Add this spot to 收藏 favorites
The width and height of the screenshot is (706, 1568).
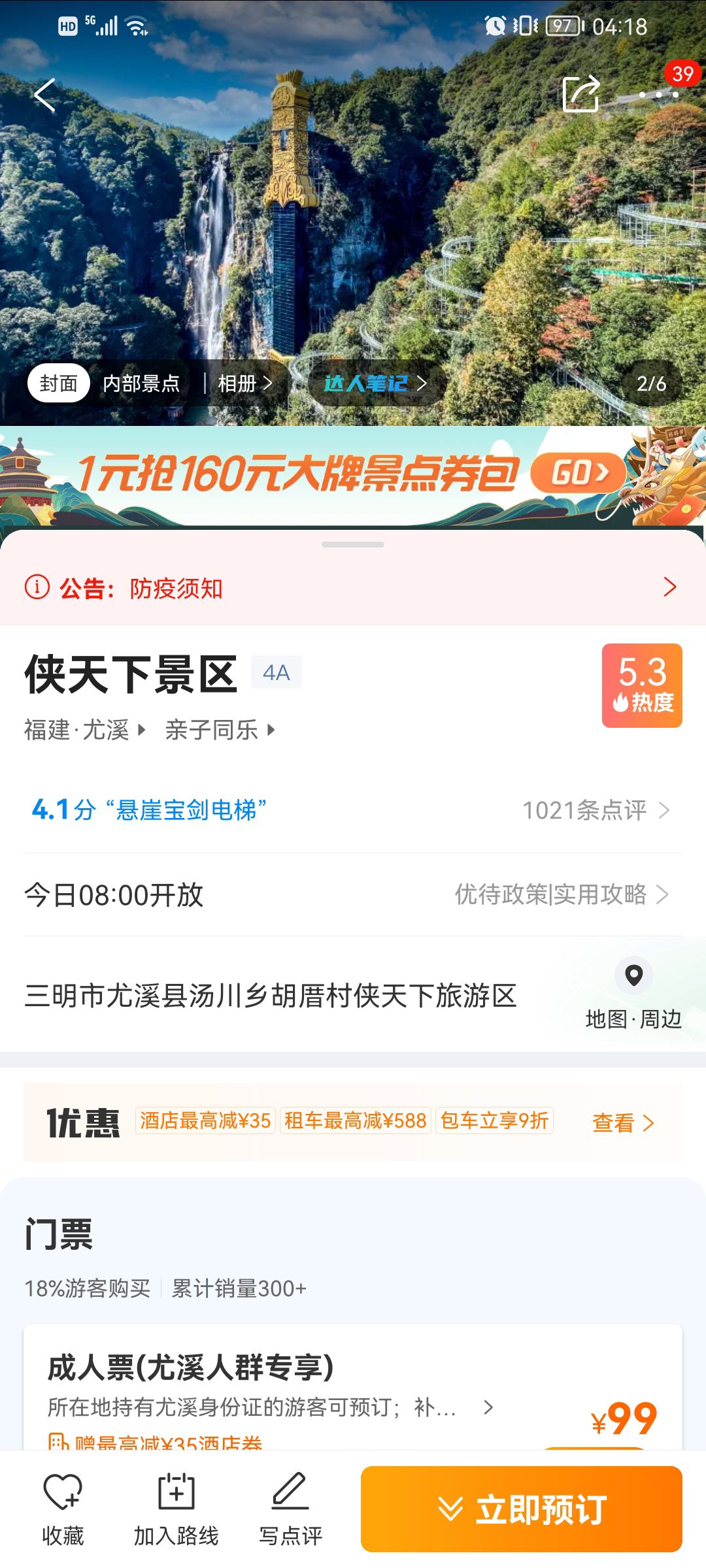63,1509
